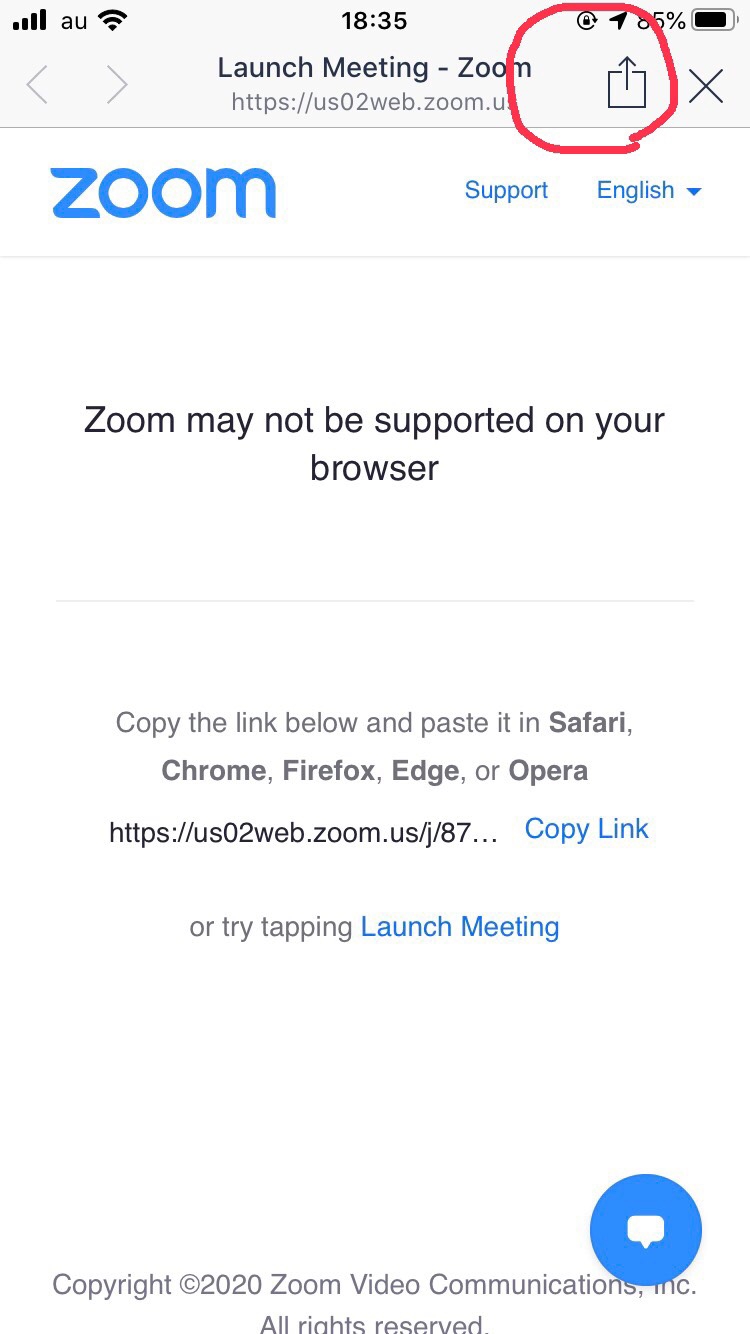Go back to the previous page
Screen dimensions: 750x1334
(38, 85)
